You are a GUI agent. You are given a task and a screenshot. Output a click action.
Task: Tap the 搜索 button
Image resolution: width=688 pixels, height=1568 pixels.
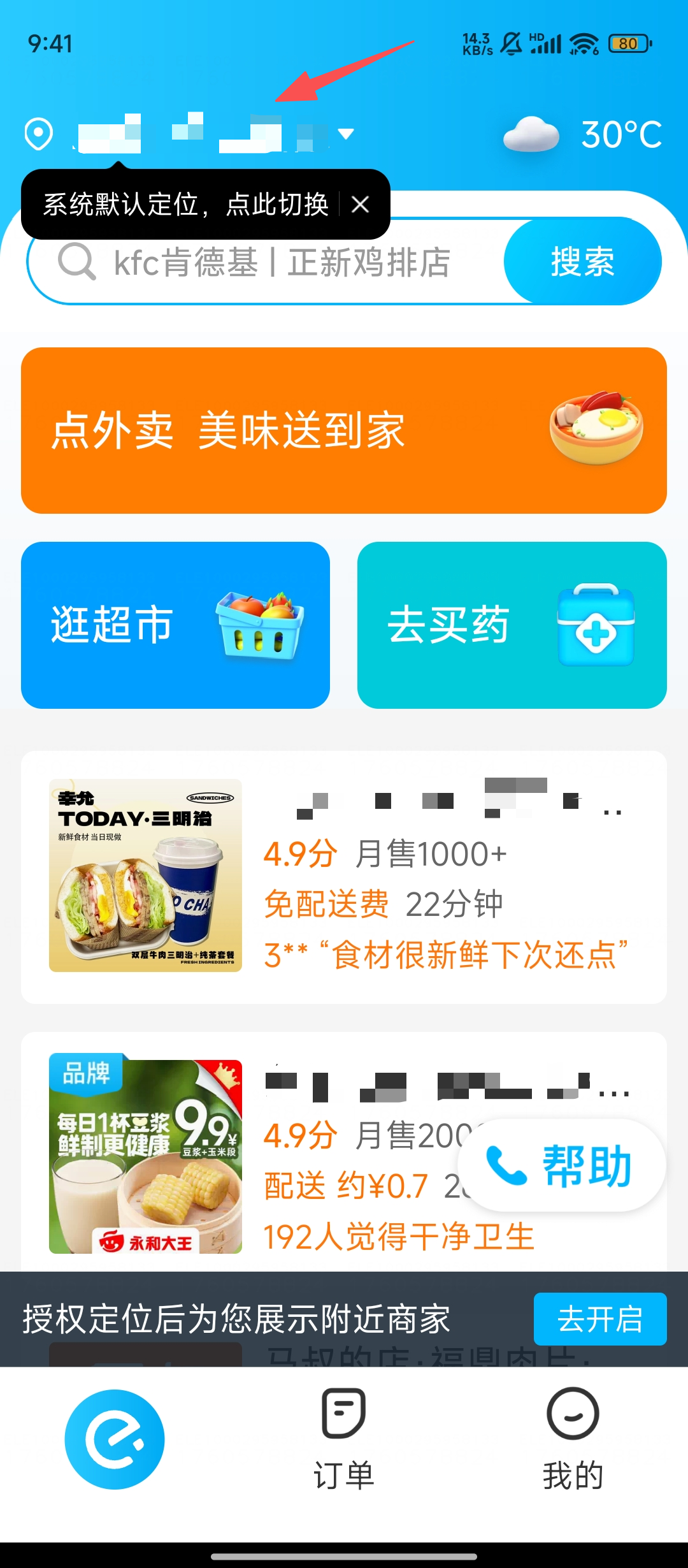[582, 262]
